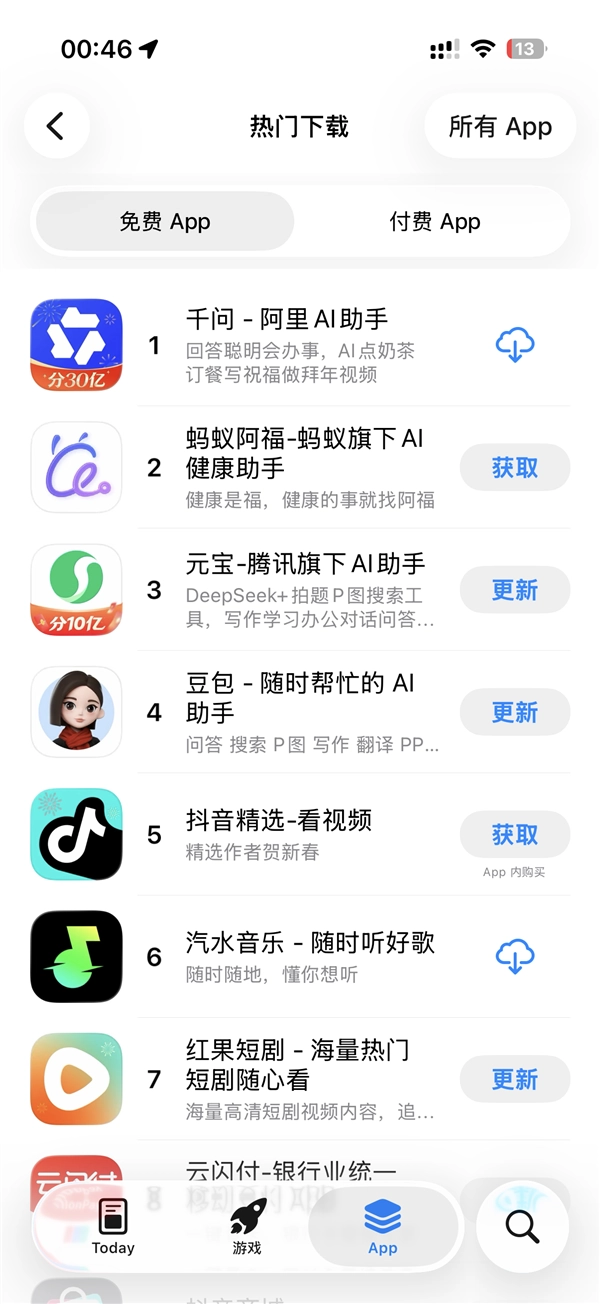Image resolution: width=600 pixels, height=1304 pixels.
Task: Select the App tab in bottom bar
Action: tap(383, 1227)
